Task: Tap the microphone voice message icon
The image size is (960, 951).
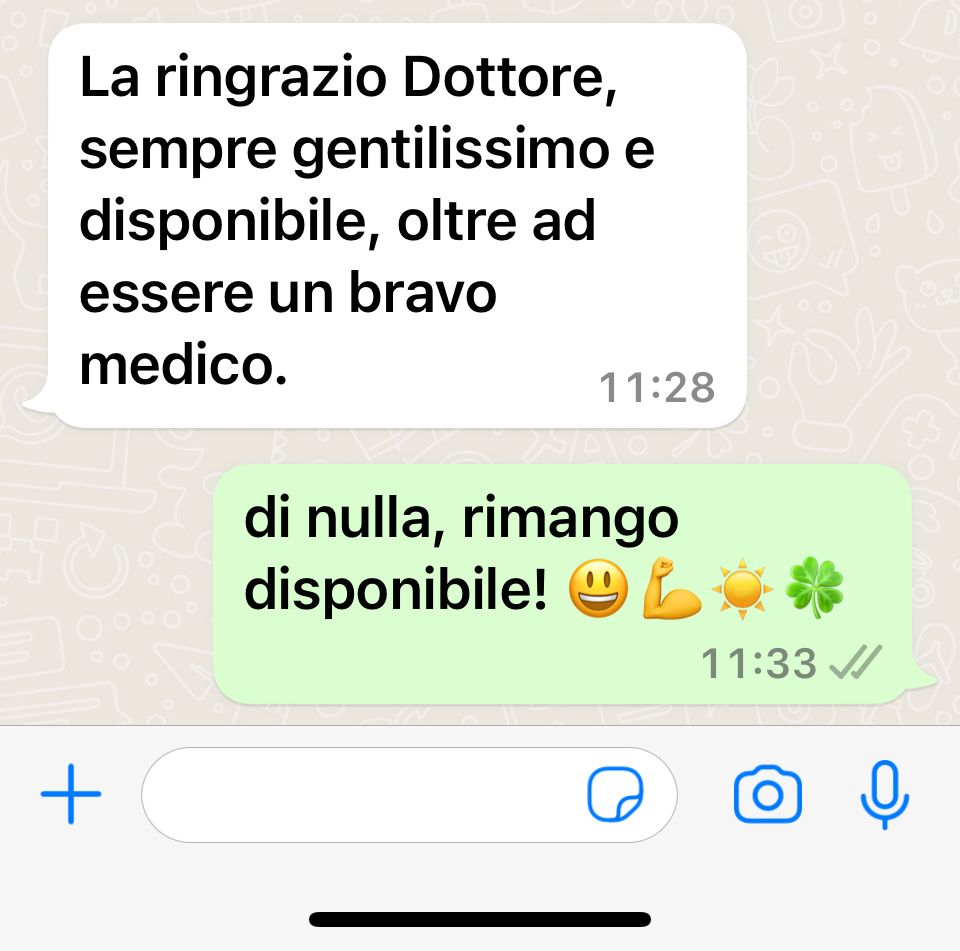Action: pos(885,795)
